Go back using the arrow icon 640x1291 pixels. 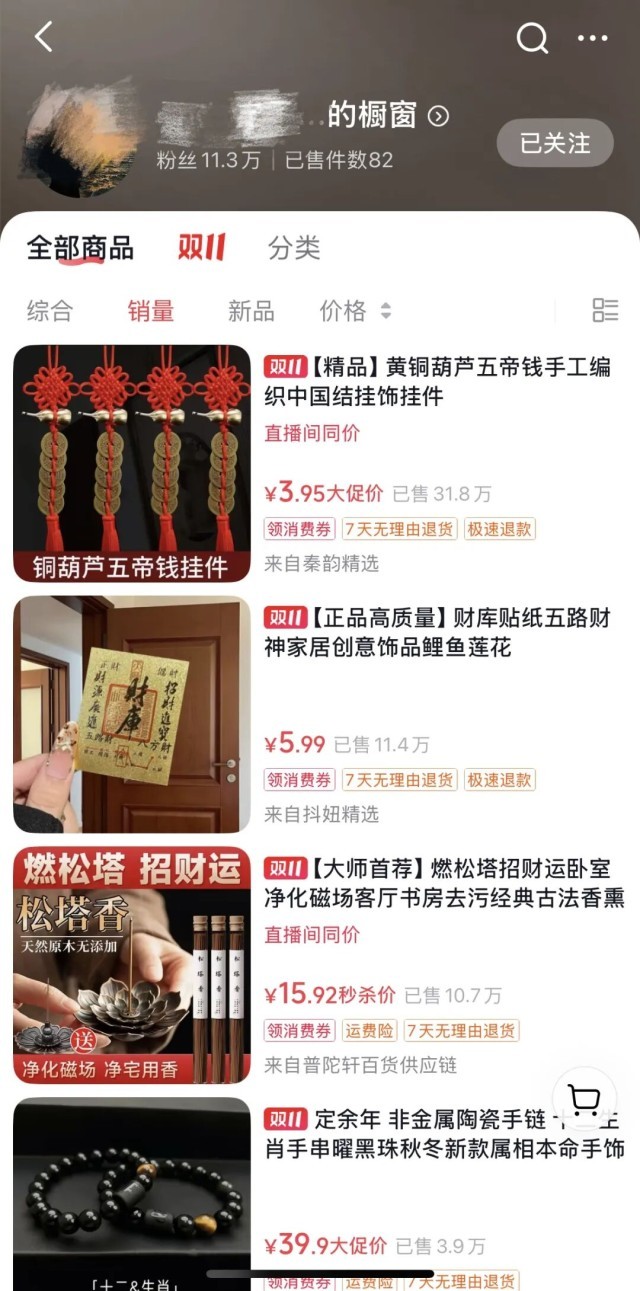[43, 38]
